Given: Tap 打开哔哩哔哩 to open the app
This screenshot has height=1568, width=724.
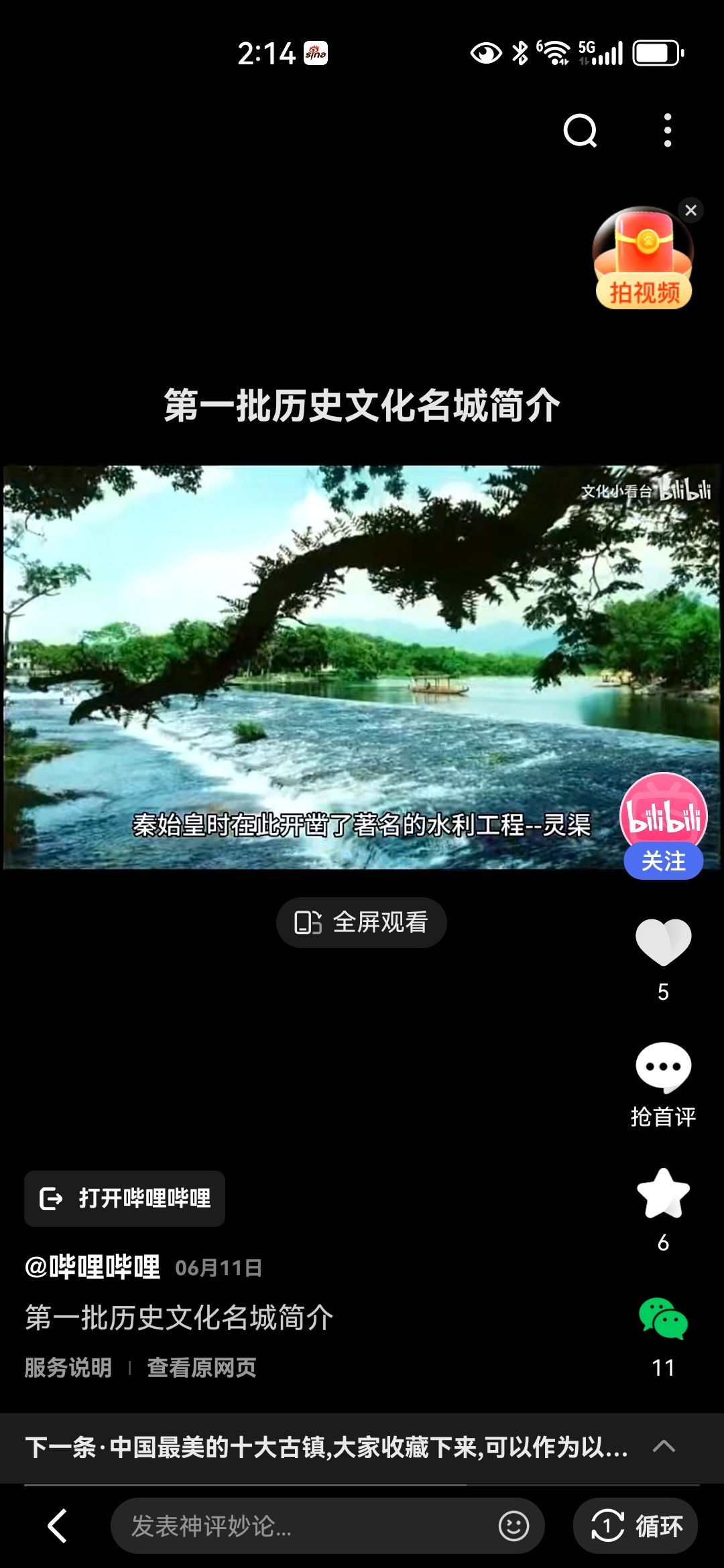Looking at the screenshot, I should [x=125, y=1199].
